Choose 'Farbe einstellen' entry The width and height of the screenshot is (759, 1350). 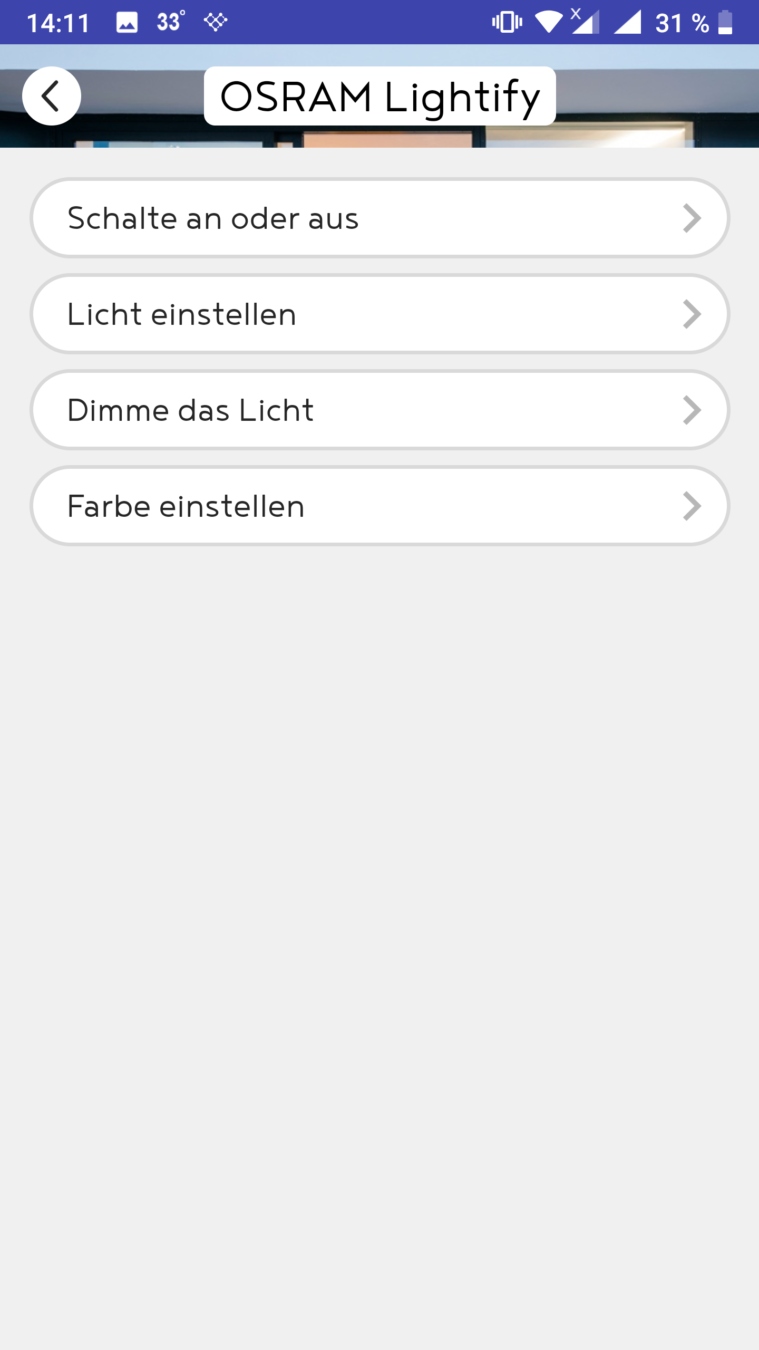(x=380, y=506)
